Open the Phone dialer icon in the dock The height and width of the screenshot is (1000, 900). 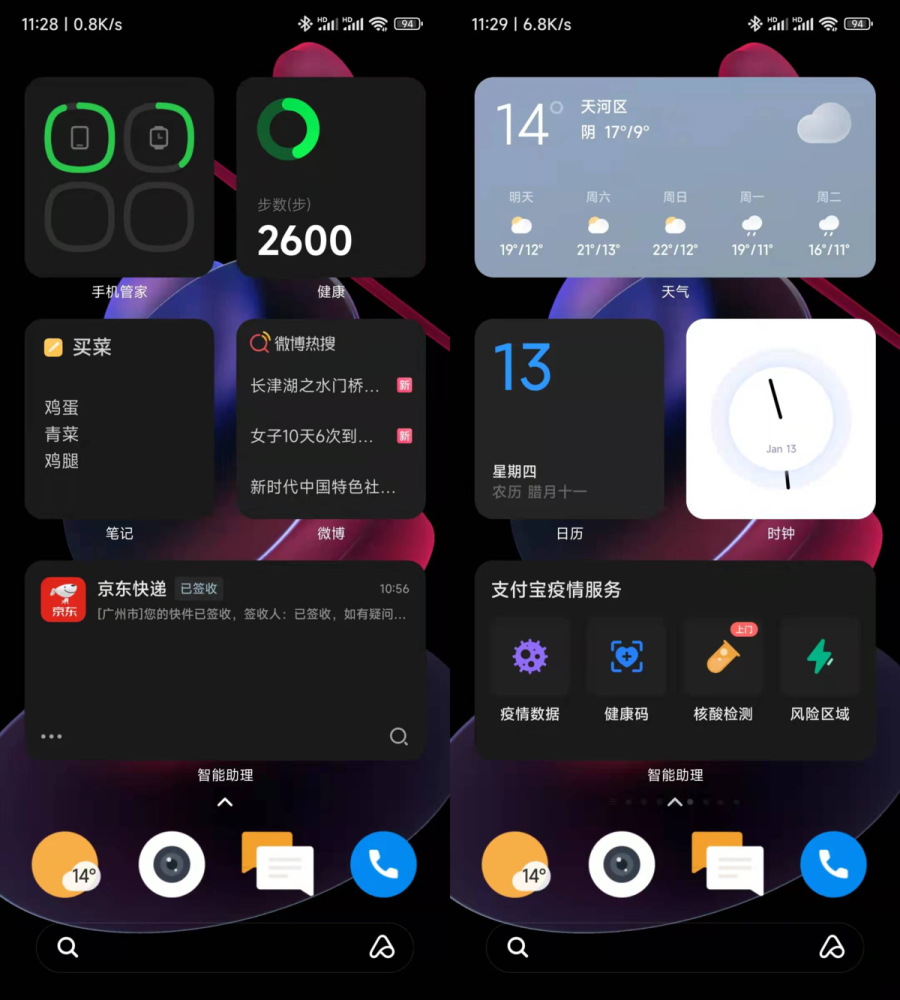coord(384,864)
